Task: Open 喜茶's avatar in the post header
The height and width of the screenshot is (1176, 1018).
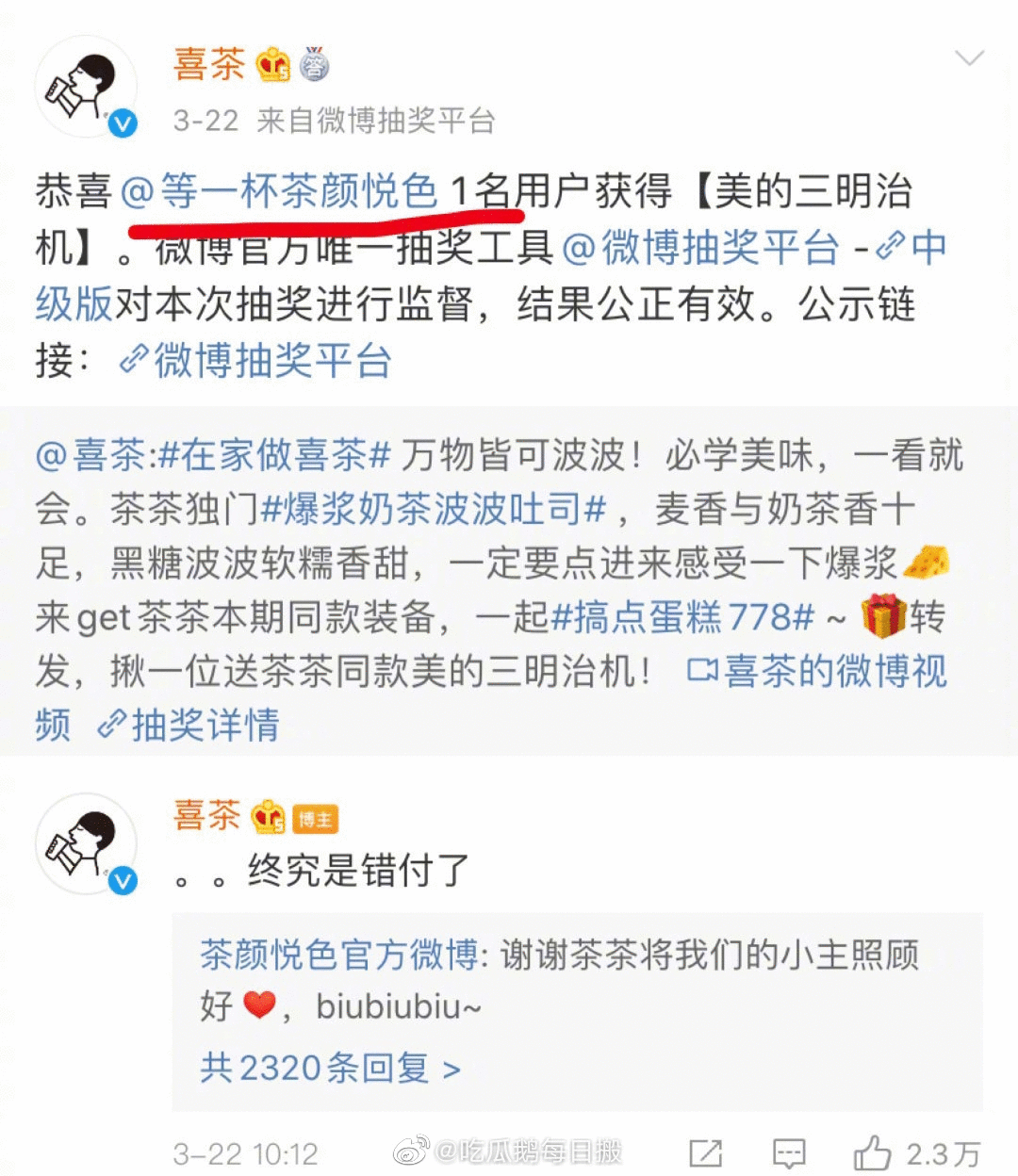Action: click(x=86, y=88)
